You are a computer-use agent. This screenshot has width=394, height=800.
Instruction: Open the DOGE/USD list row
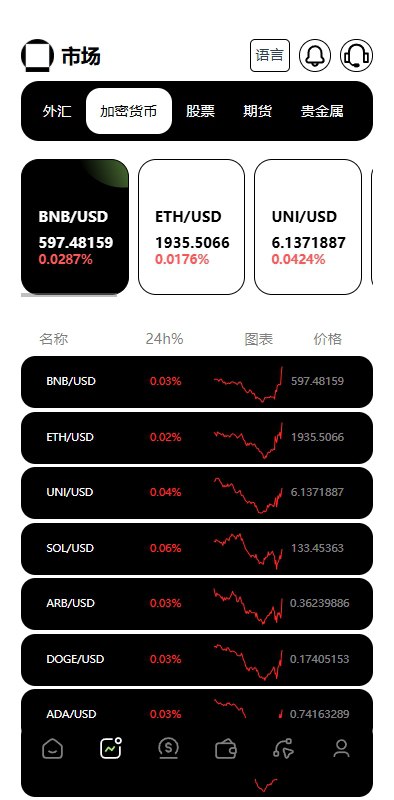[197, 660]
